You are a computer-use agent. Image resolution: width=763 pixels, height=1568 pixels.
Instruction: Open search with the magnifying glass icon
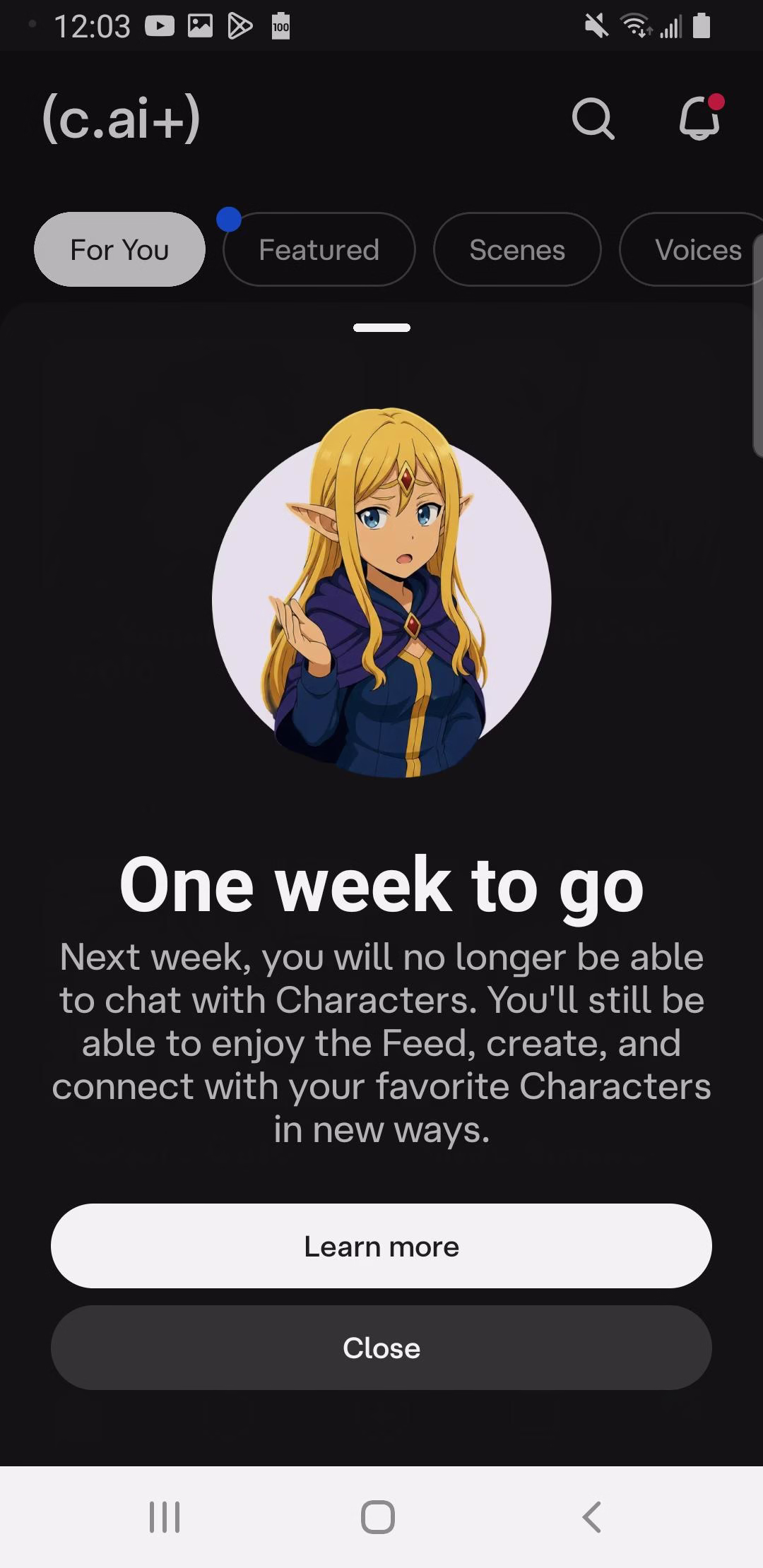[x=592, y=119]
